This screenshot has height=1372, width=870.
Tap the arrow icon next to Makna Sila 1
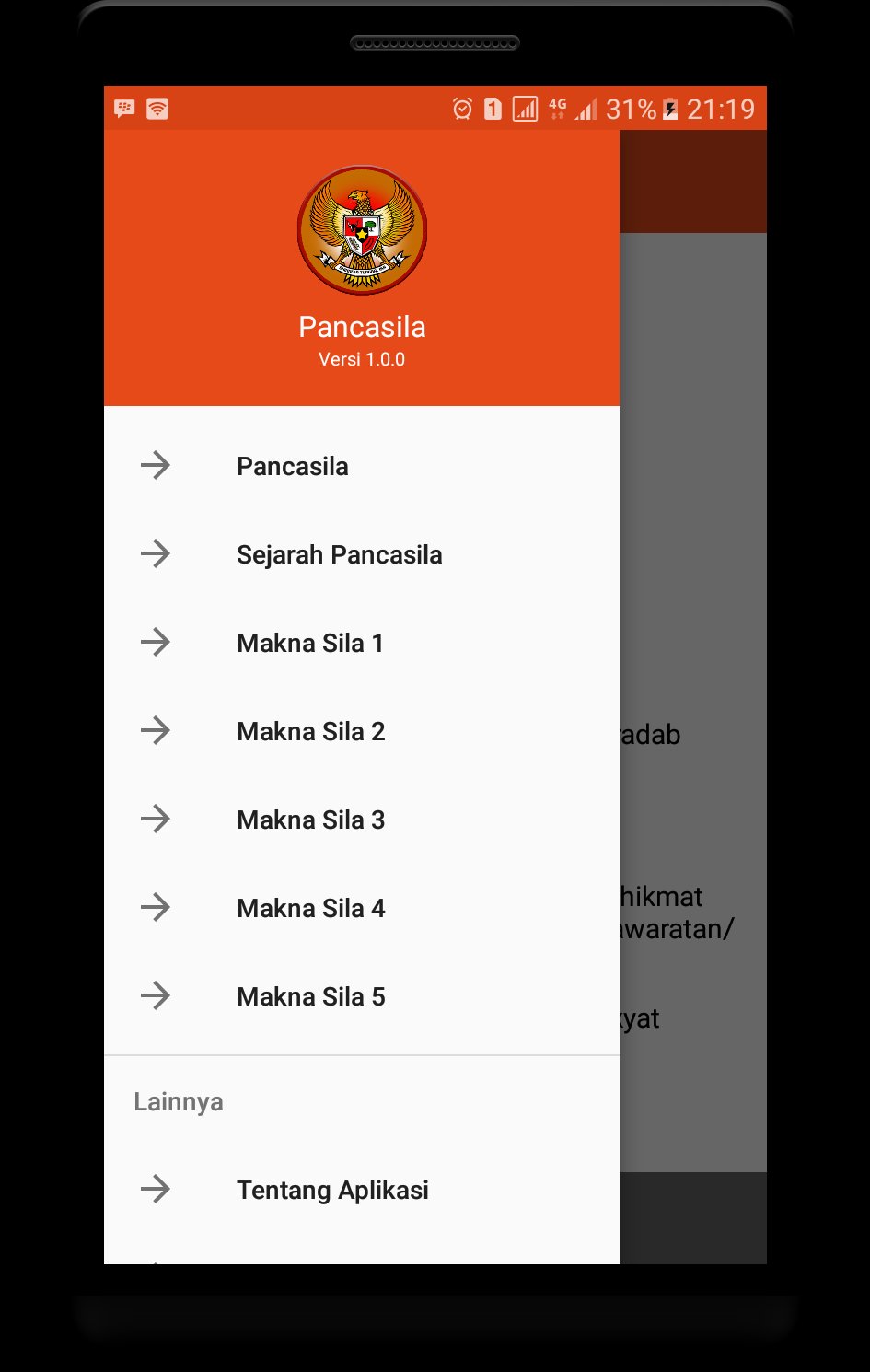tap(156, 643)
